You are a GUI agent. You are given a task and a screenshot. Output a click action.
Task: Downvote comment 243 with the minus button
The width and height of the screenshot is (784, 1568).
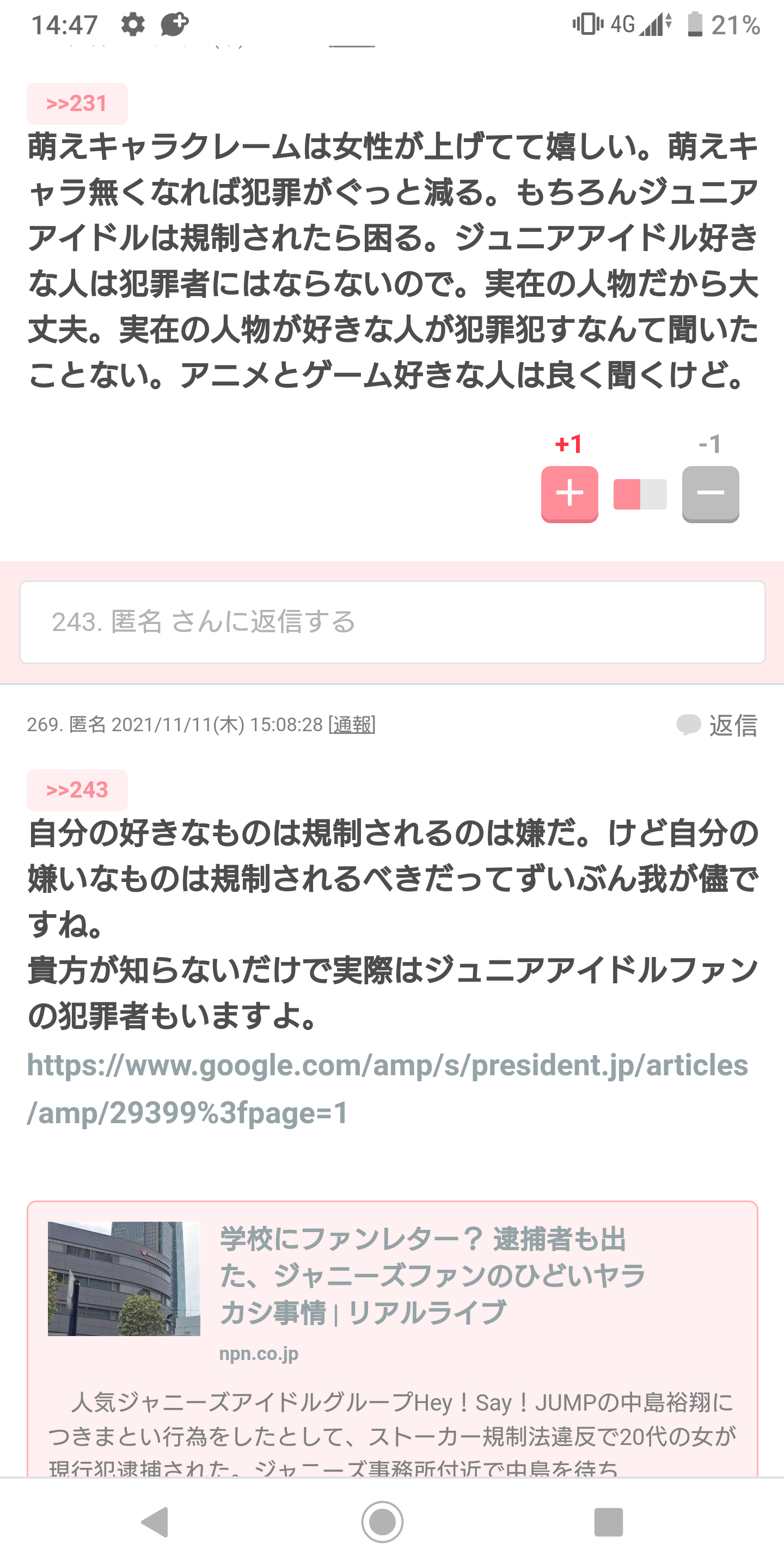(x=710, y=494)
